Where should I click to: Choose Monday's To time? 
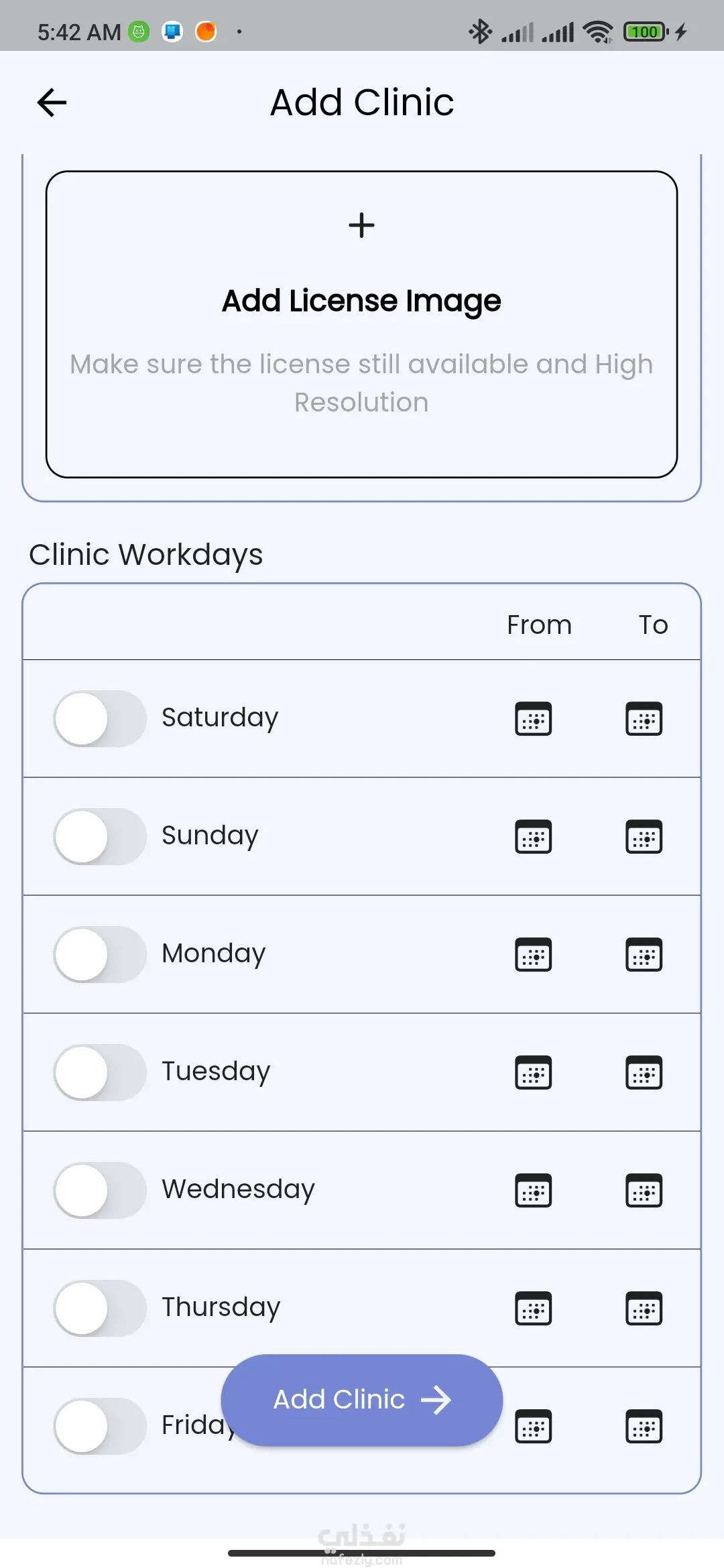click(x=644, y=955)
